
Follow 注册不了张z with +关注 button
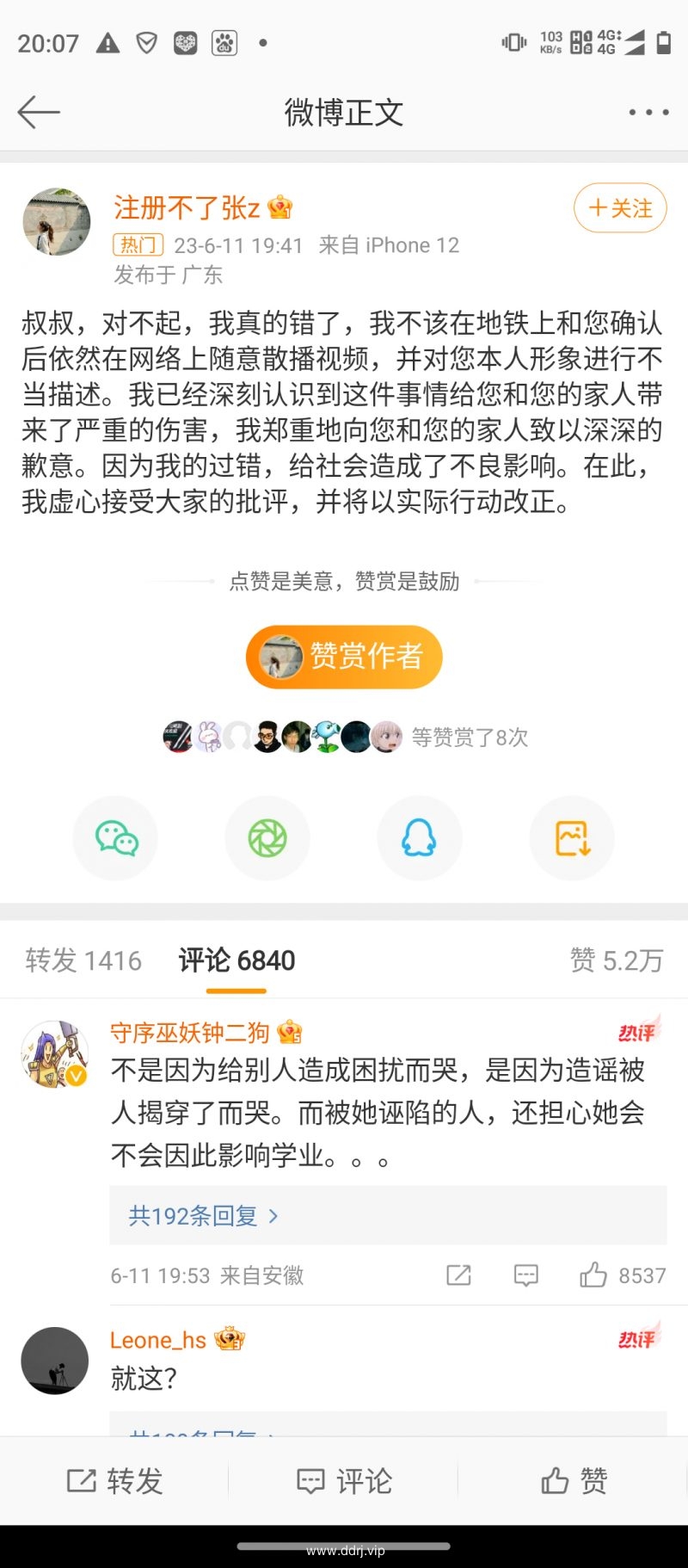(620, 208)
